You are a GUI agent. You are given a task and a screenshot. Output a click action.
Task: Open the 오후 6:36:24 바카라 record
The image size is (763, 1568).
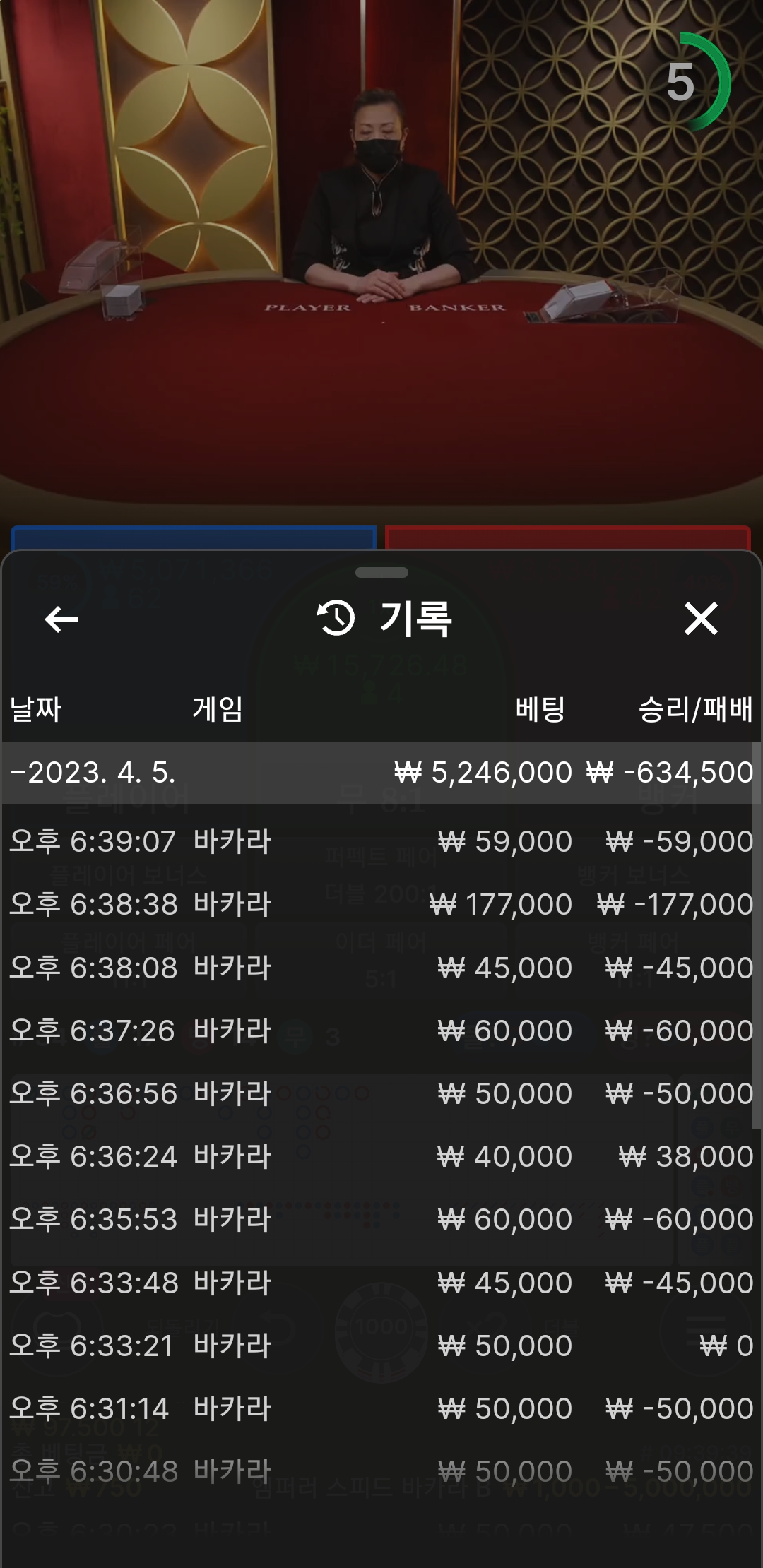coord(381,1156)
